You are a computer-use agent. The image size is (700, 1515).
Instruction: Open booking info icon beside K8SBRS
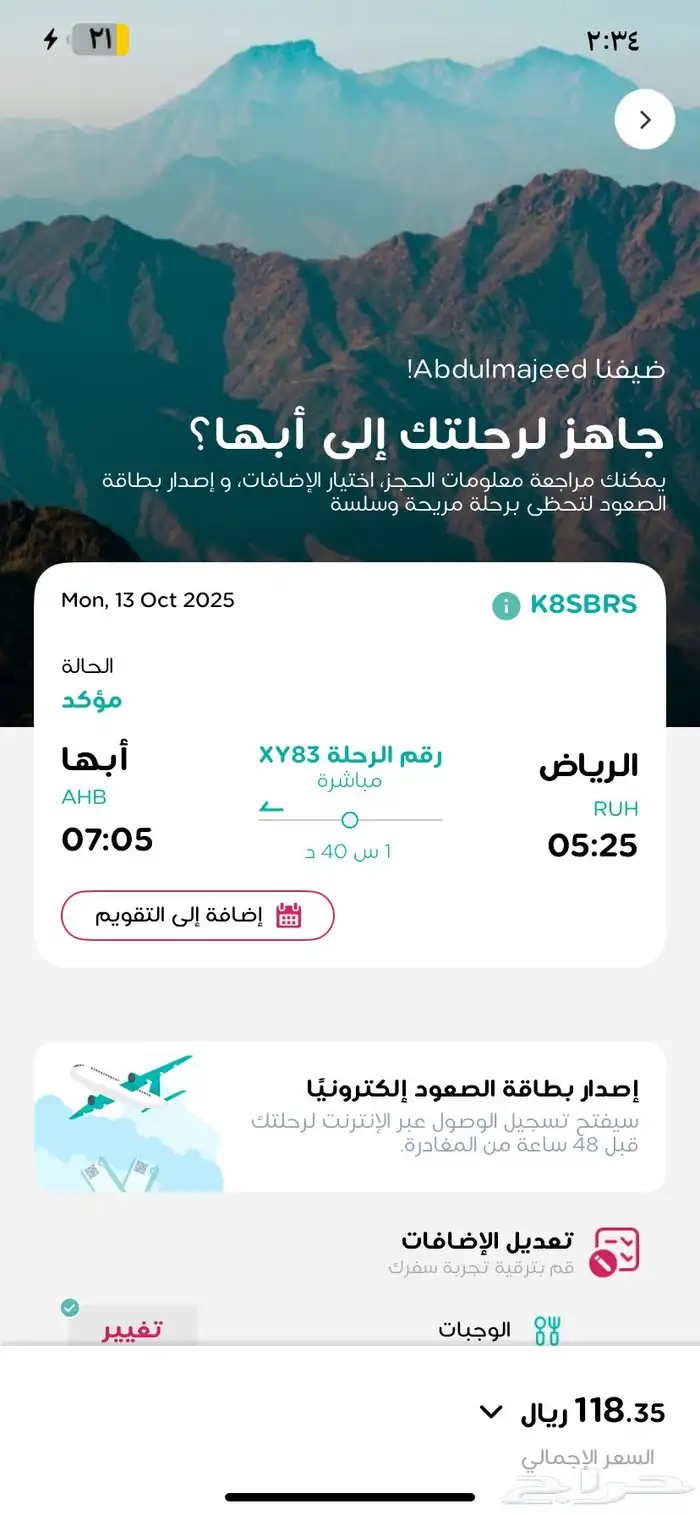[506, 605]
